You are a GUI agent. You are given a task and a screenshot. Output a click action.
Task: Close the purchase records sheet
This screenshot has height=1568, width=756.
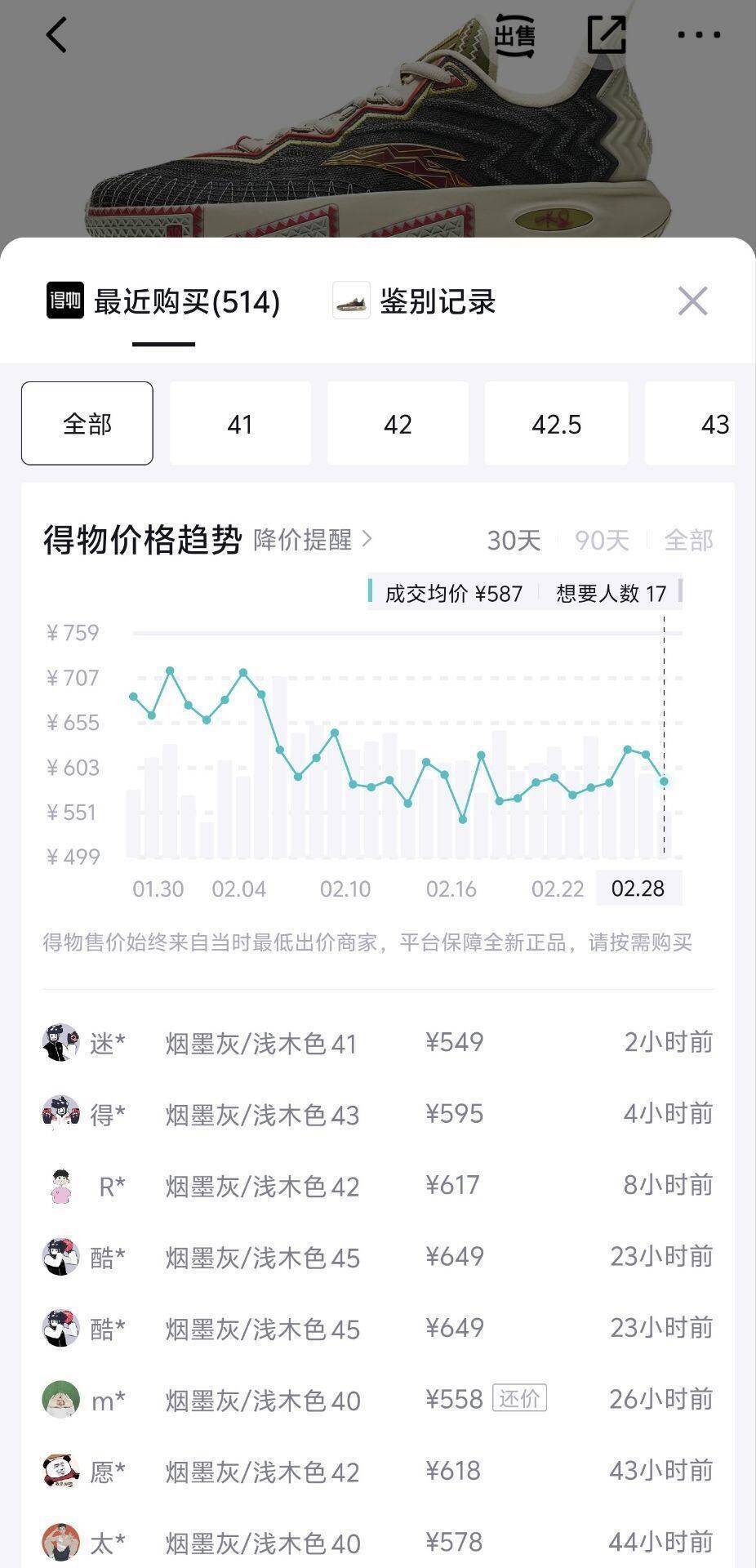click(x=692, y=301)
